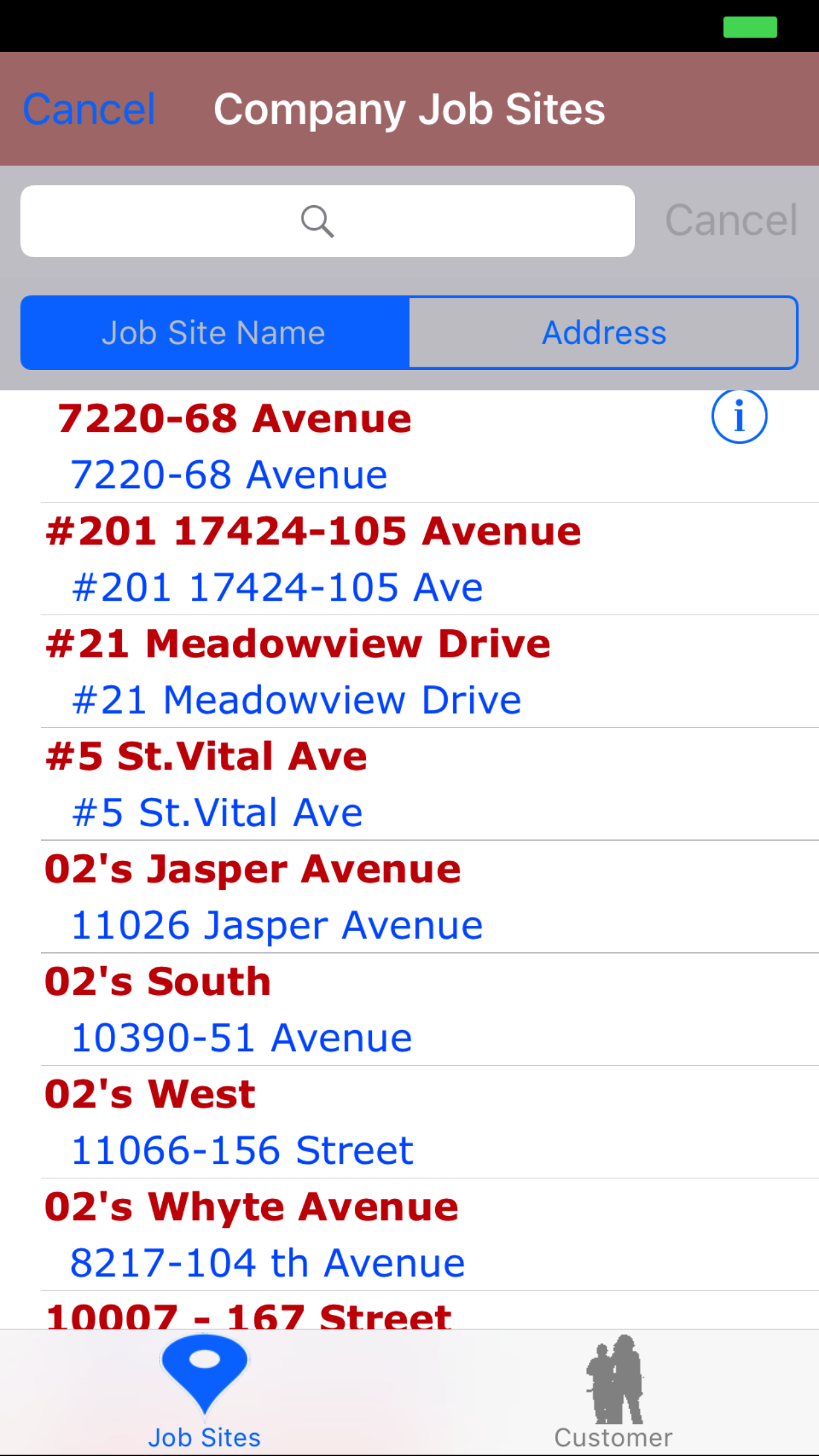819x1456 pixels.
Task: Switch to the Address segment
Action: point(603,332)
